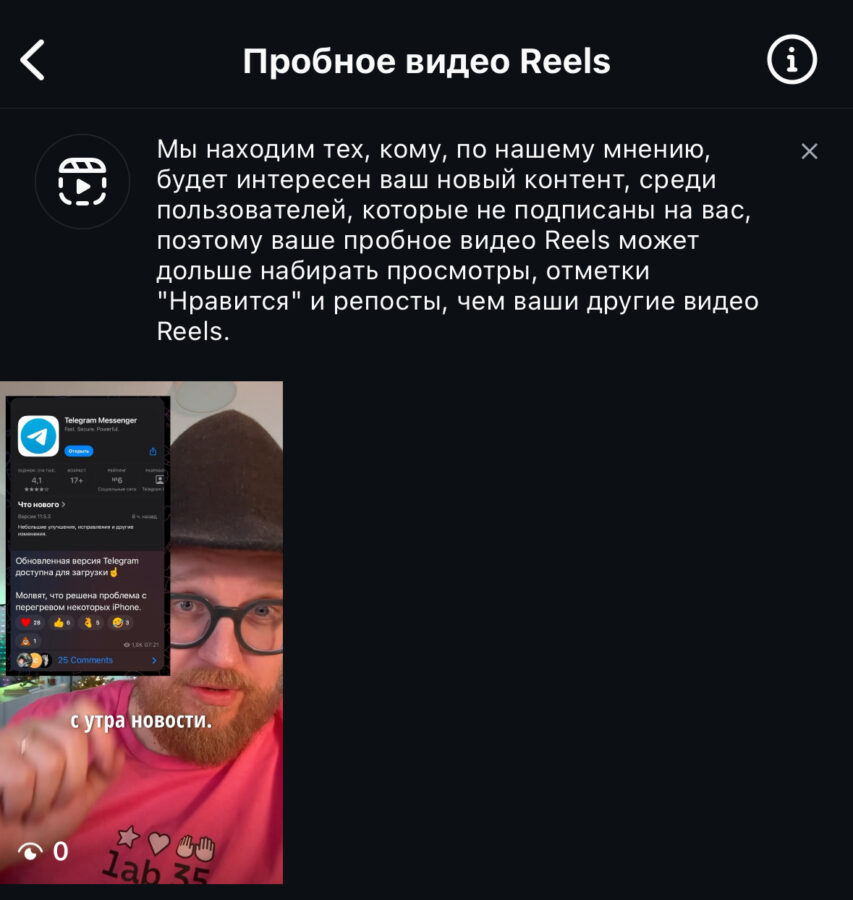The width and height of the screenshot is (853, 900).
Task: Go back from the Reels trial page
Action: tap(33, 61)
